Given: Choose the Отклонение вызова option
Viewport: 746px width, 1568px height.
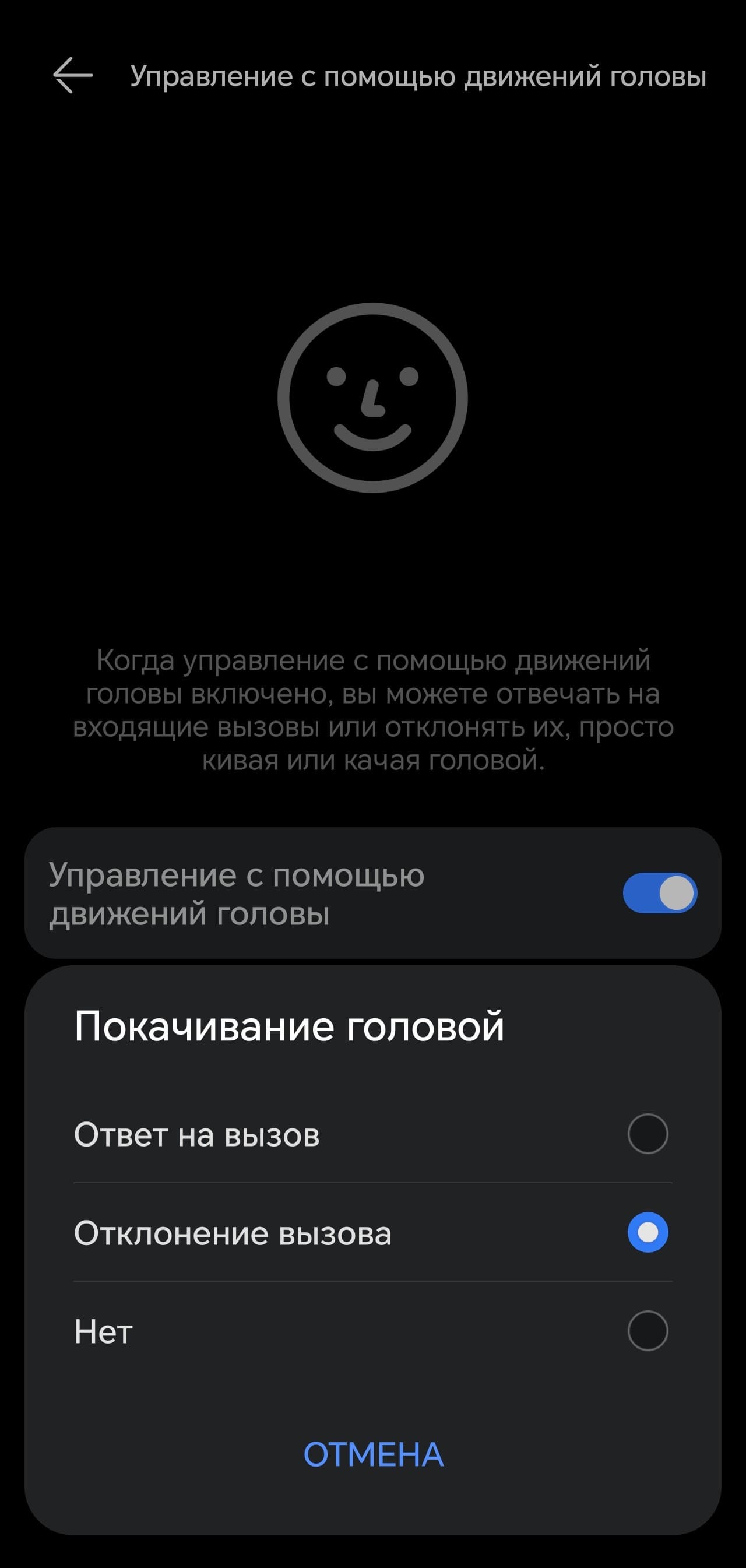Looking at the screenshot, I should [648, 1233].
